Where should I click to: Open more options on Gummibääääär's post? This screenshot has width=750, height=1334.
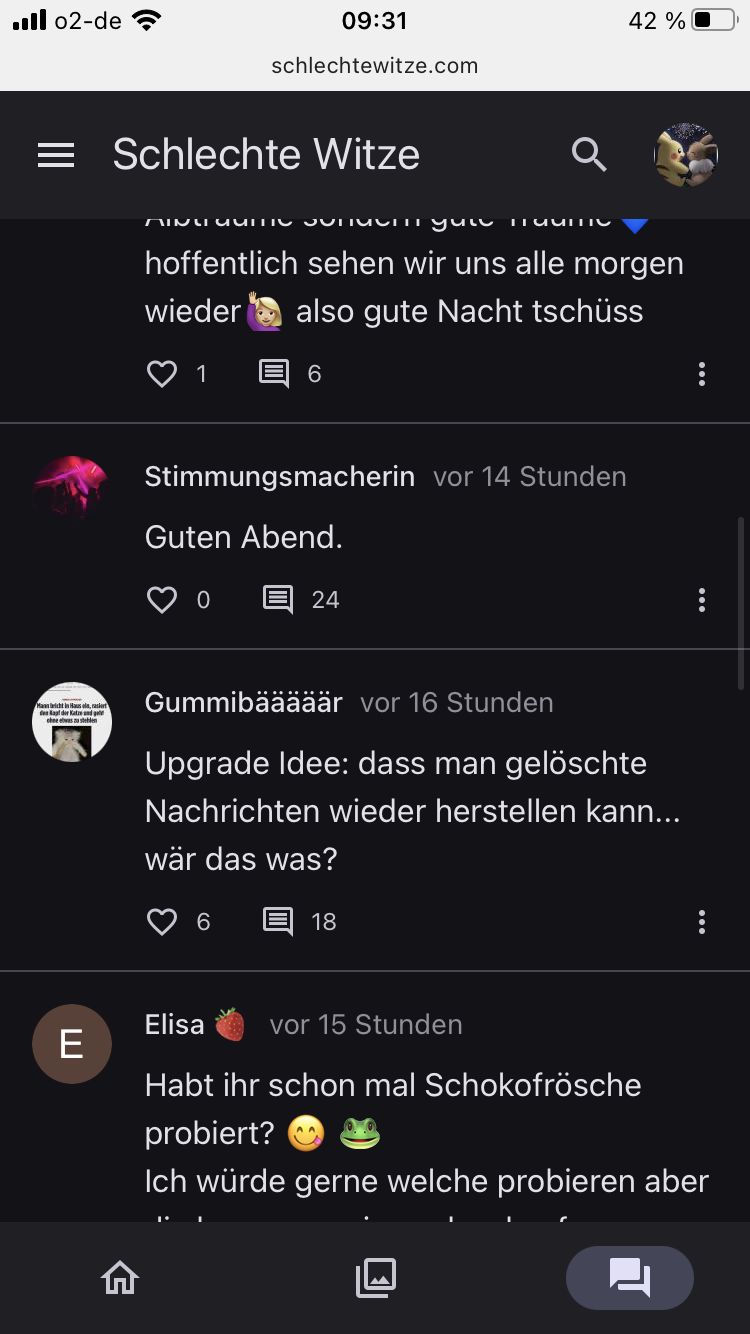(x=702, y=922)
